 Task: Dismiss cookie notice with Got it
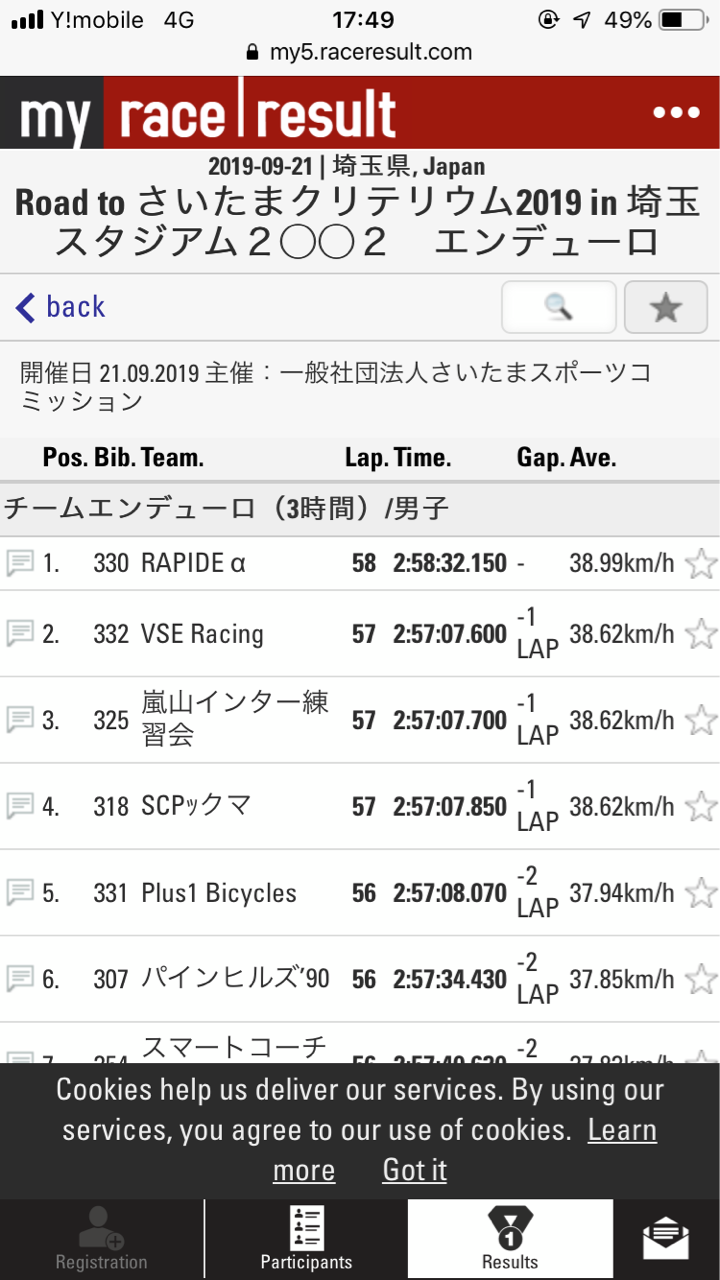(x=415, y=1170)
